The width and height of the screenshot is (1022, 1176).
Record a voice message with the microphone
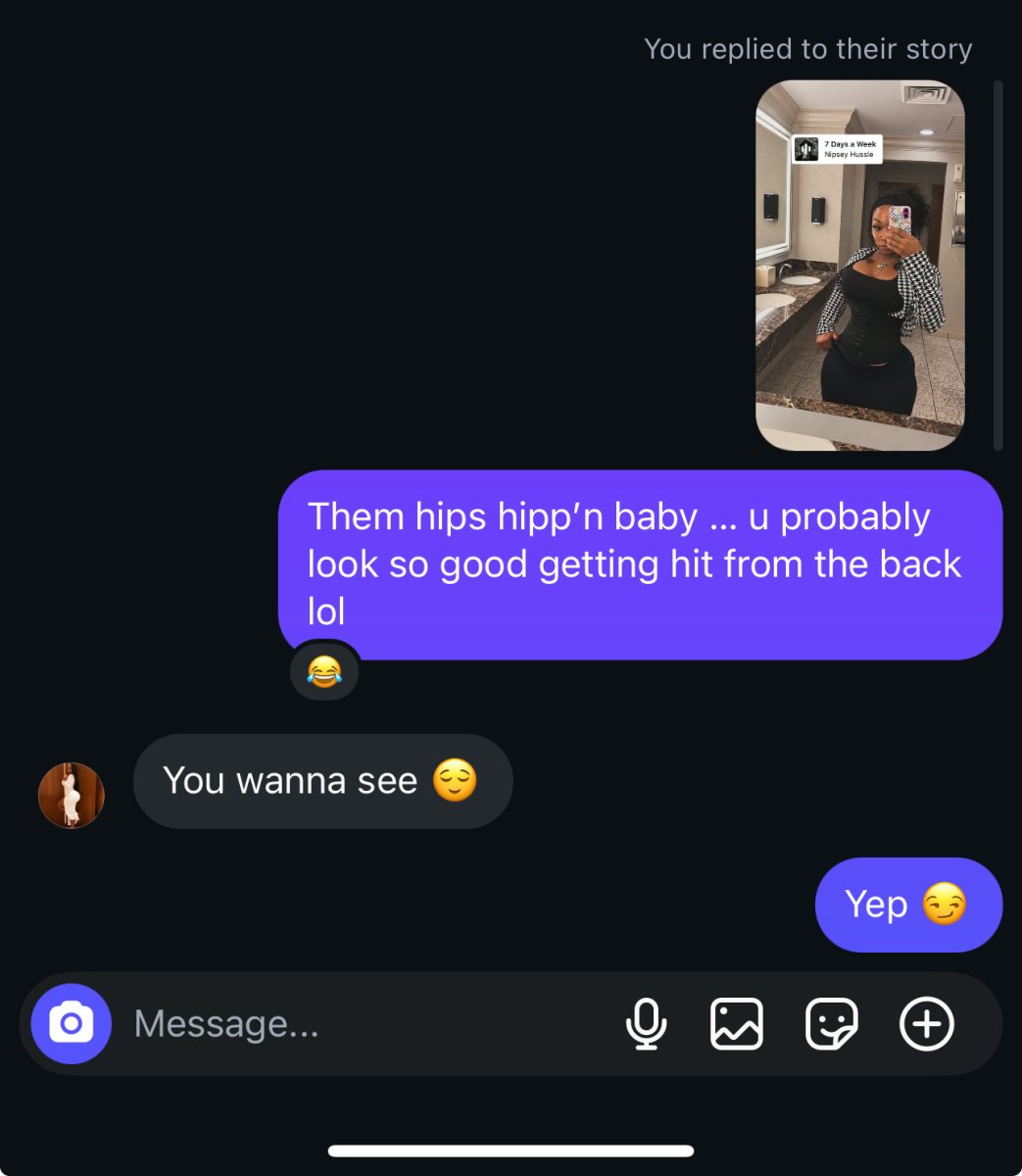646,1024
